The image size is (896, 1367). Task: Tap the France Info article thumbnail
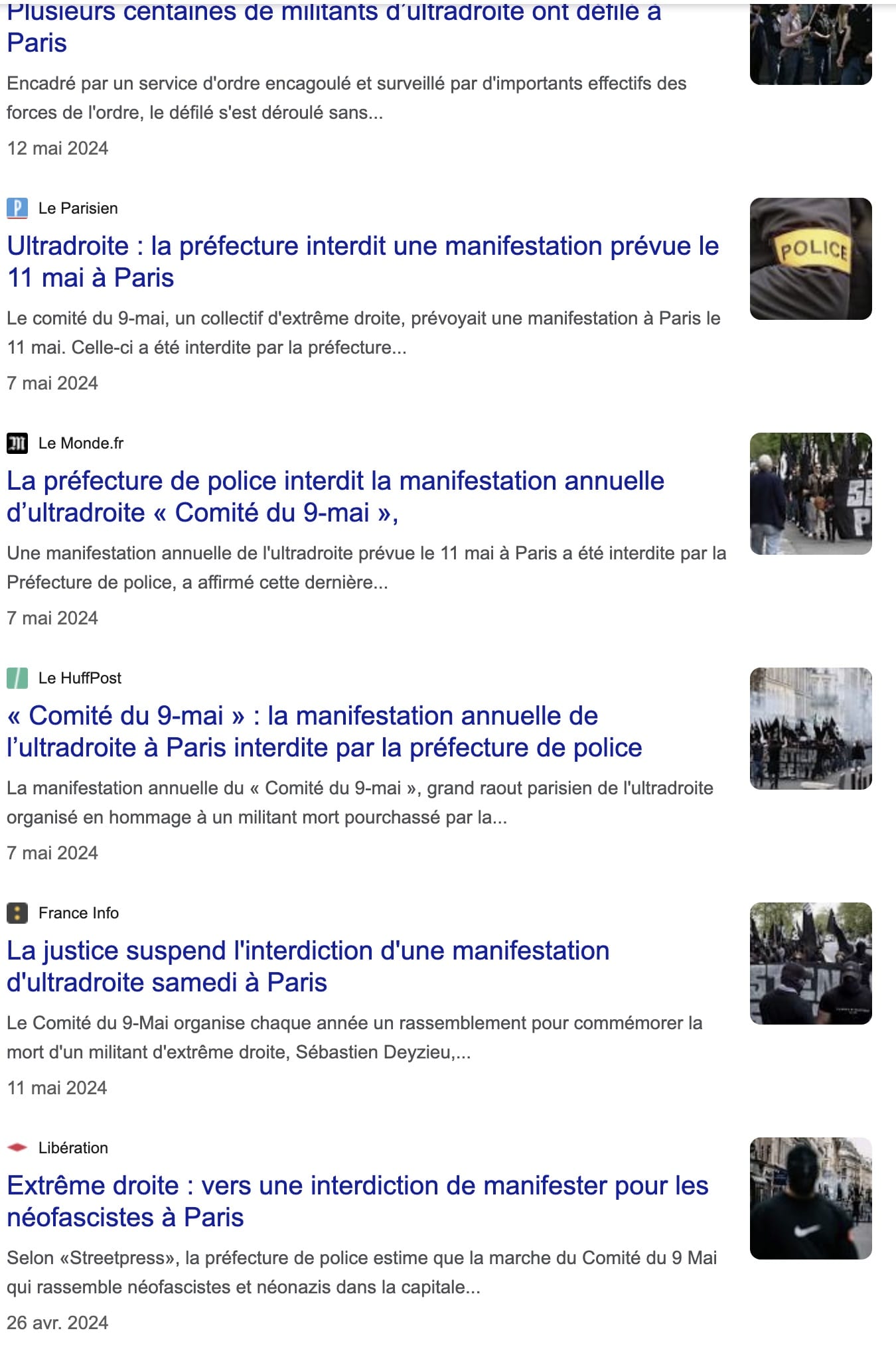pos(810,964)
